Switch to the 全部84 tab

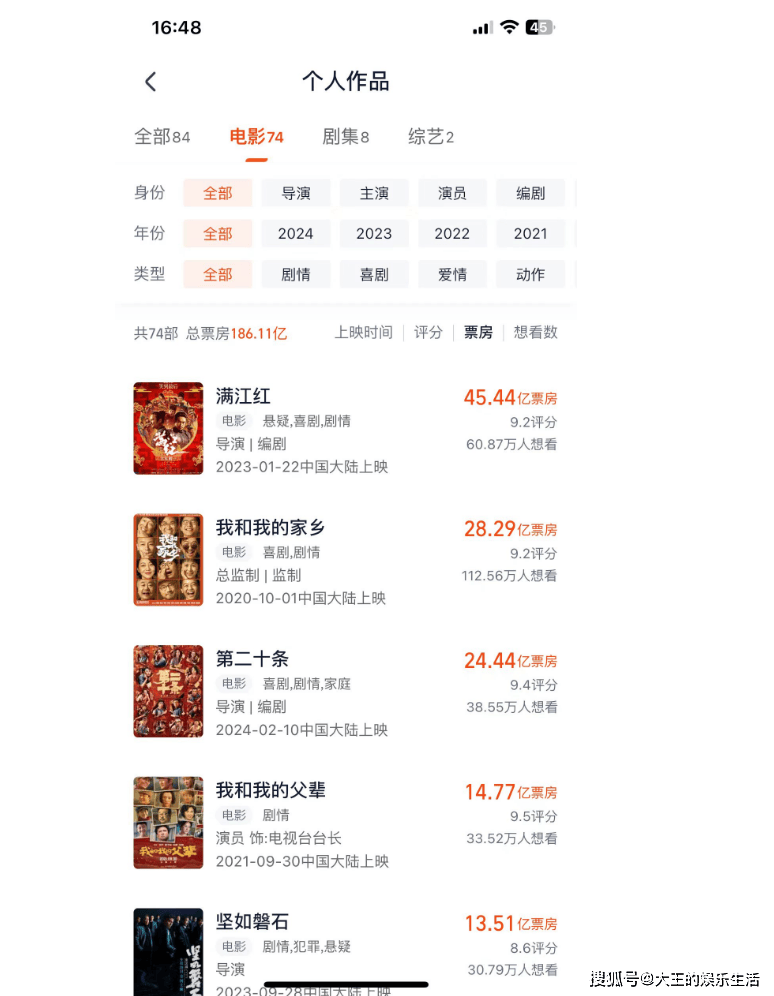pyautogui.click(x=162, y=137)
